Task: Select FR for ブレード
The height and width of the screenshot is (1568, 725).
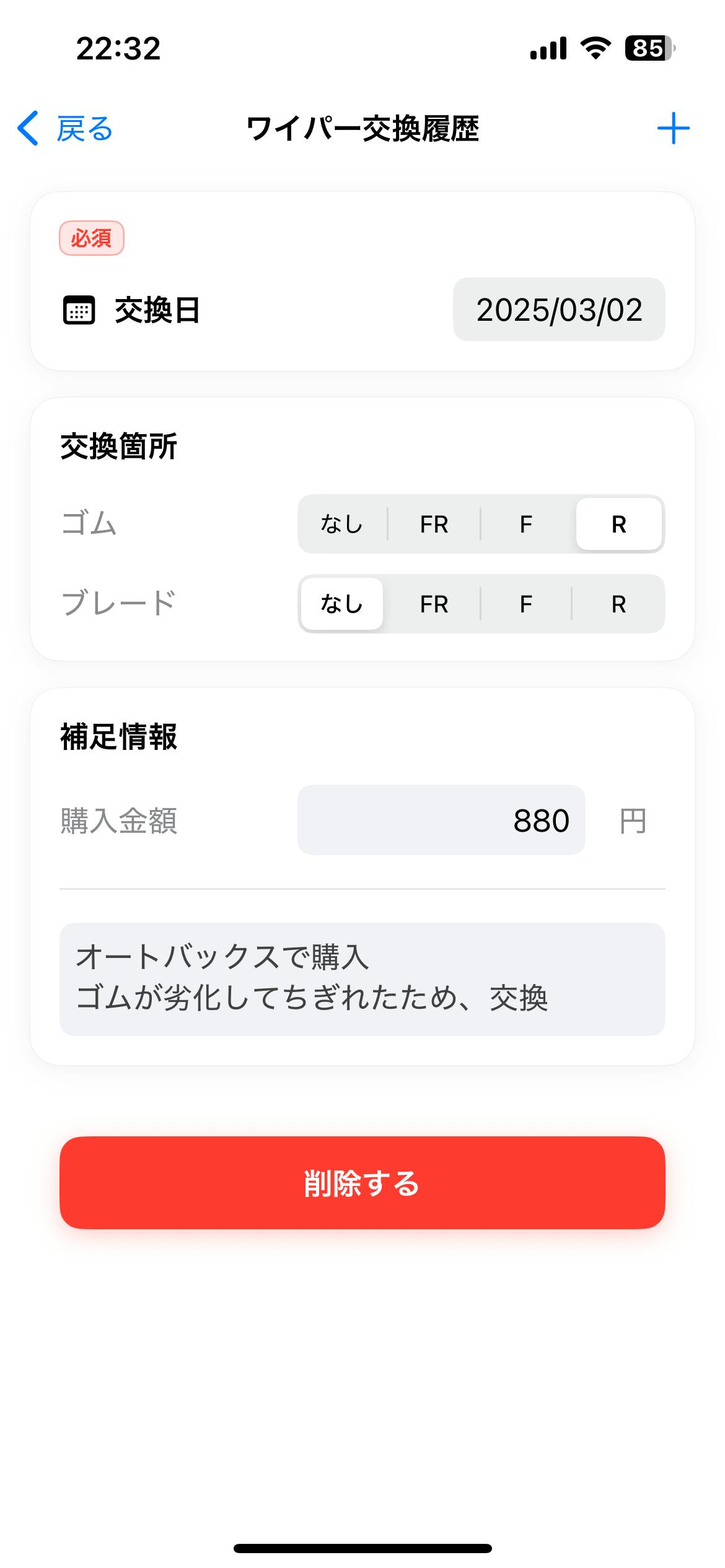Action: (x=434, y=604)
